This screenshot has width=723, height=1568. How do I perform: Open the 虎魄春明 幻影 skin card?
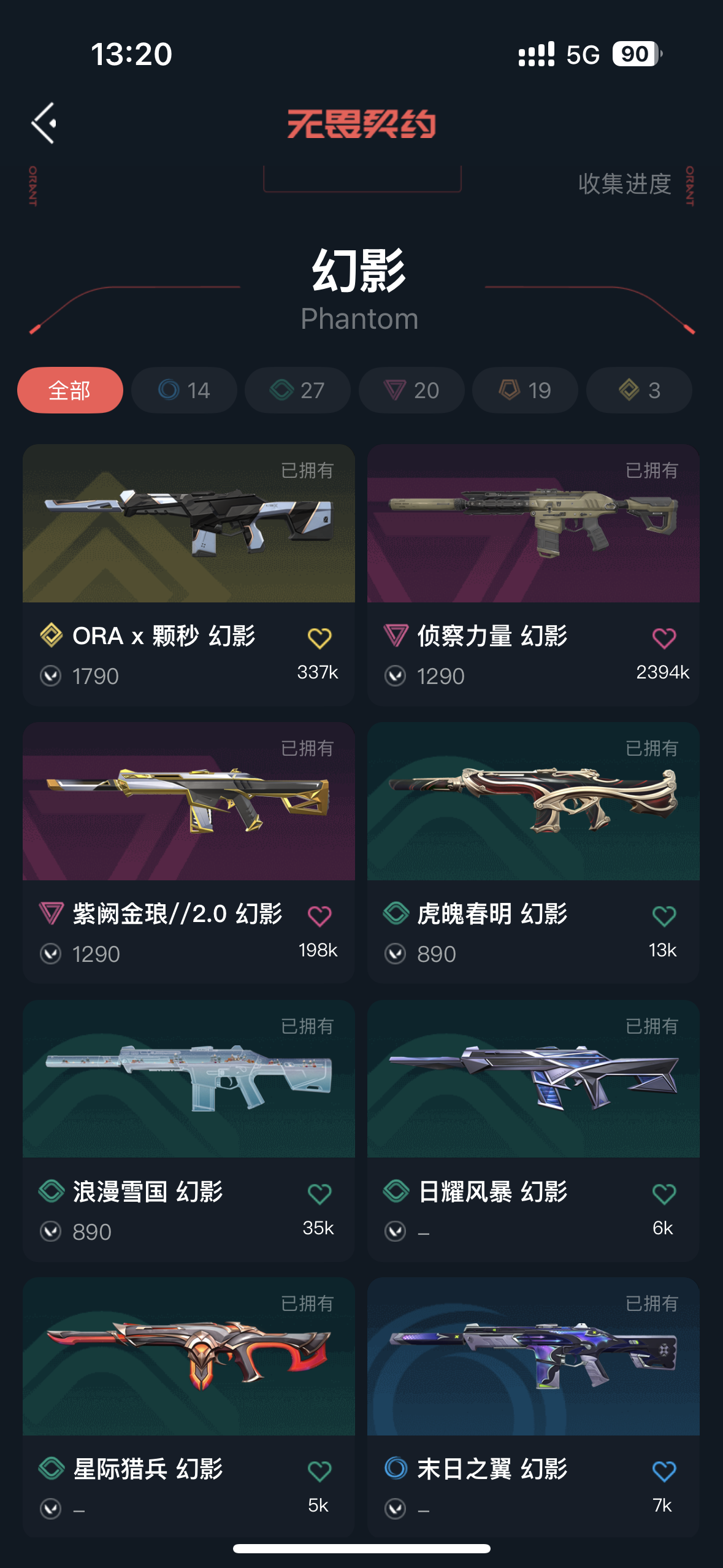tap(533, 802)
